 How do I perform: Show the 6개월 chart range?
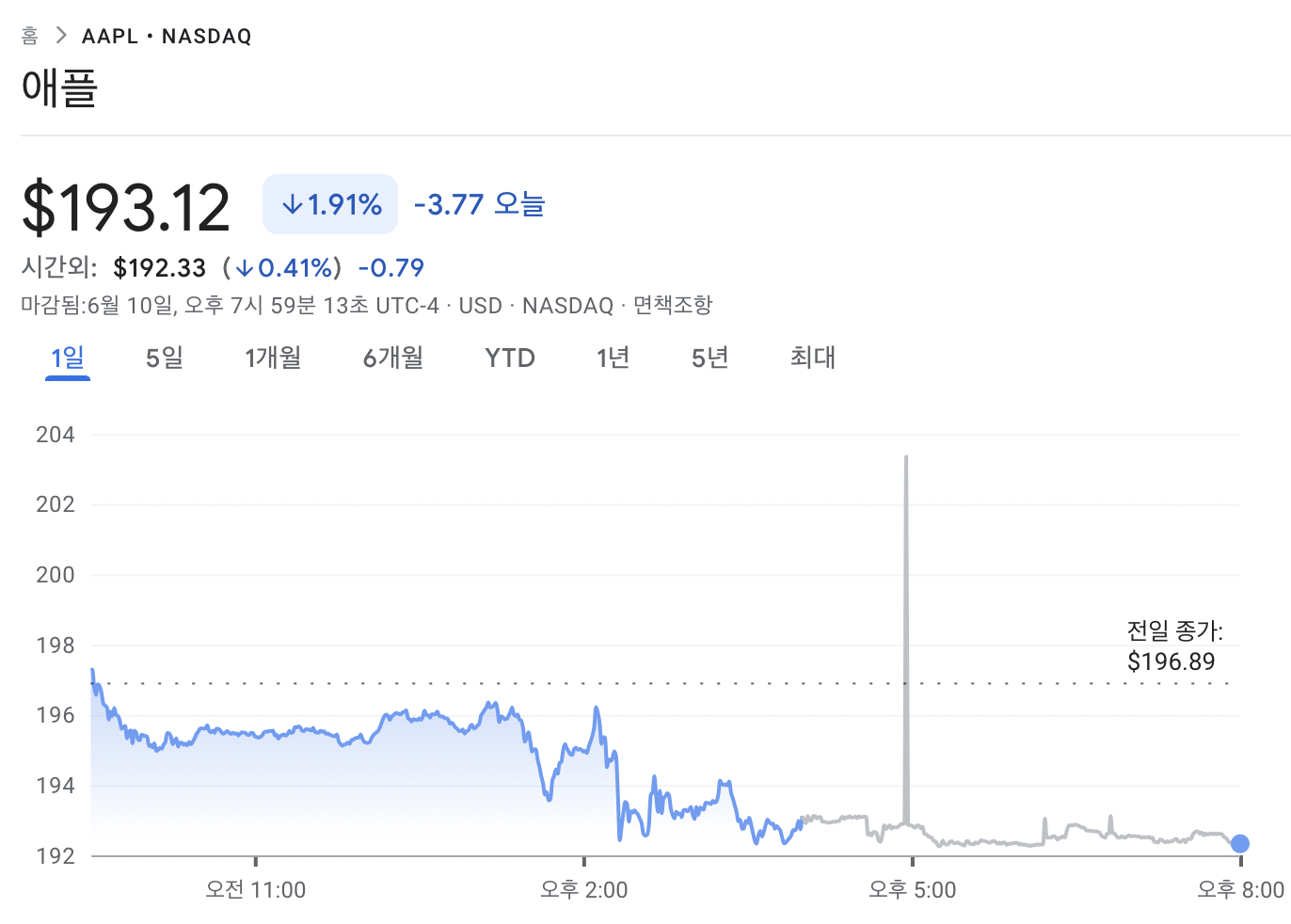pyautogui.click(x=393, y=358)
